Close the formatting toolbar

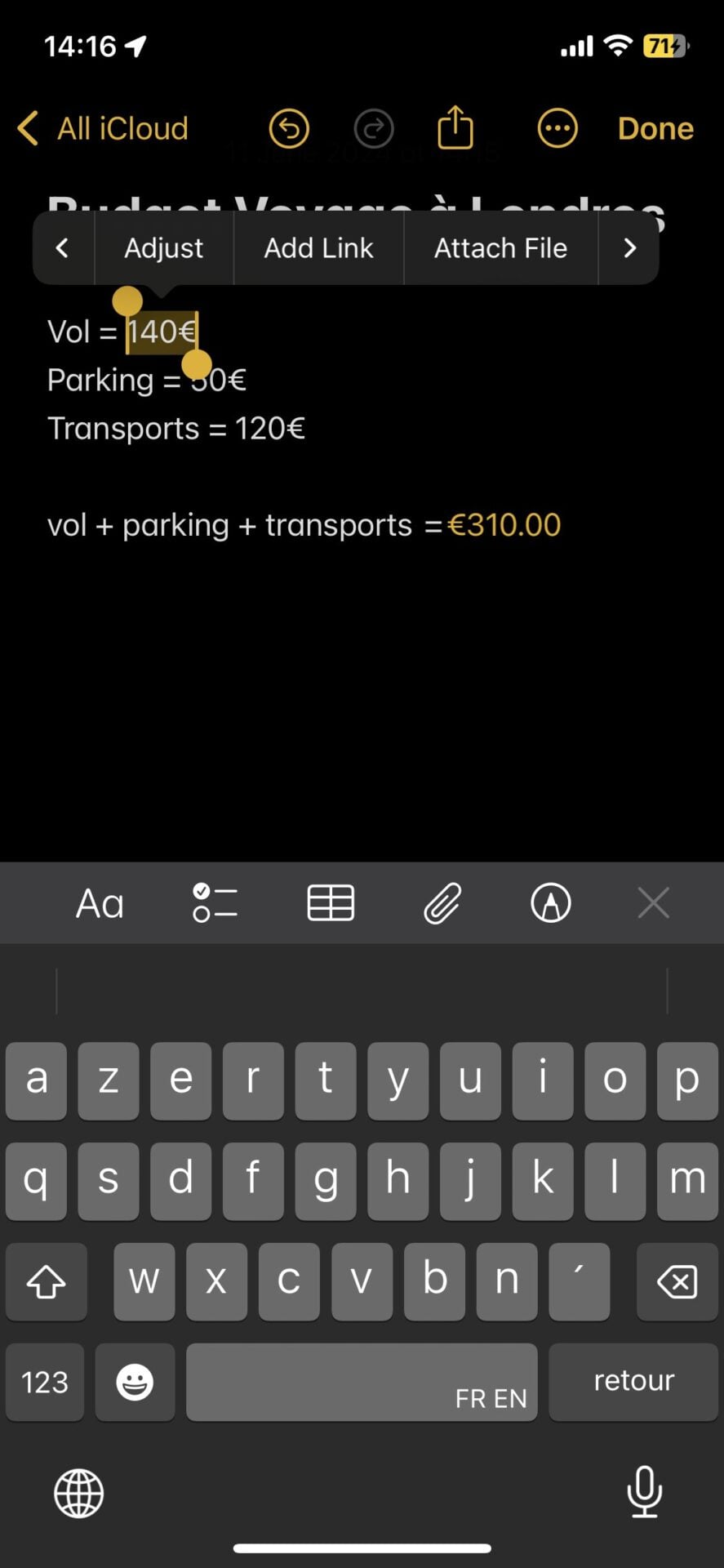tap(654, 903)
